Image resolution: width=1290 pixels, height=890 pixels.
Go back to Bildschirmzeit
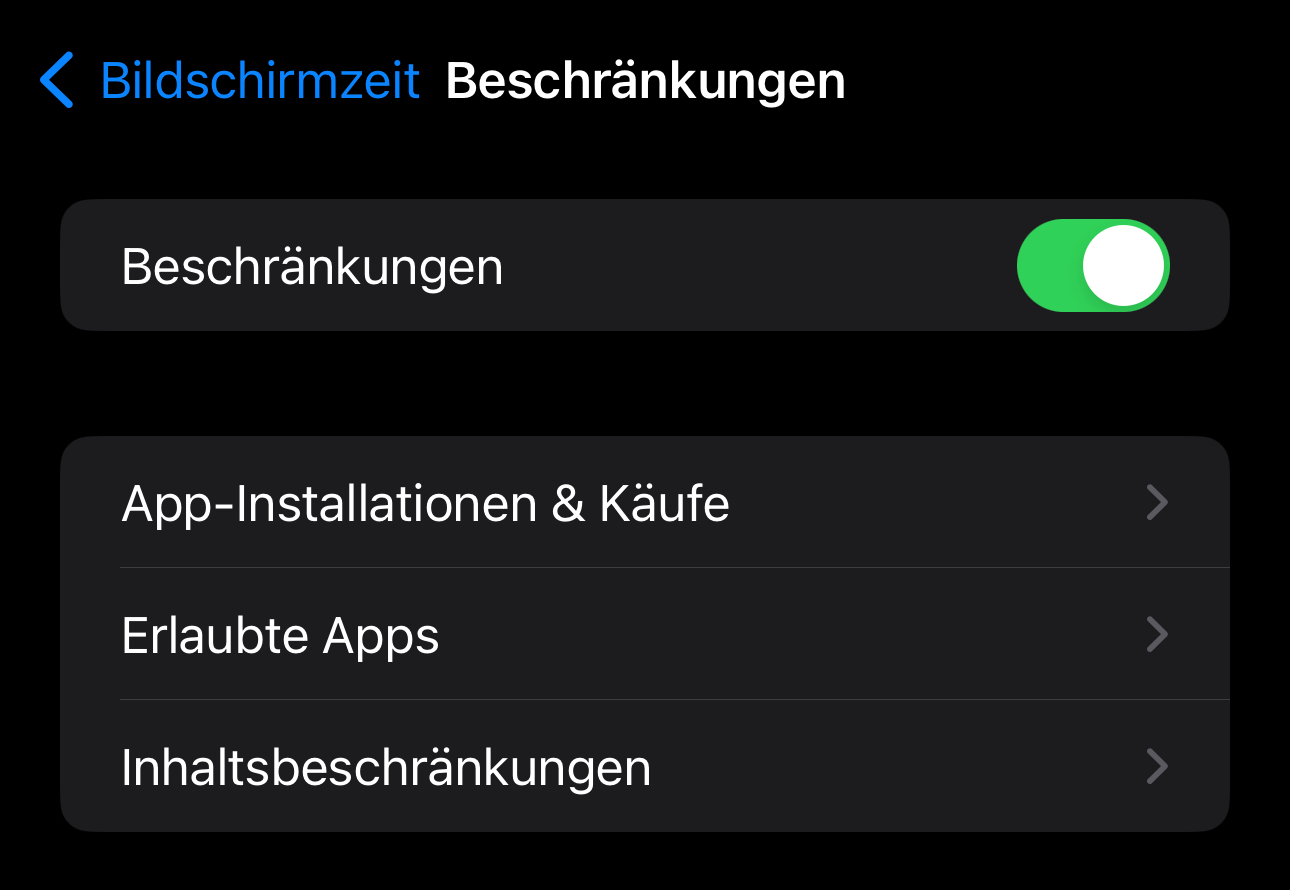click(230, 81)
